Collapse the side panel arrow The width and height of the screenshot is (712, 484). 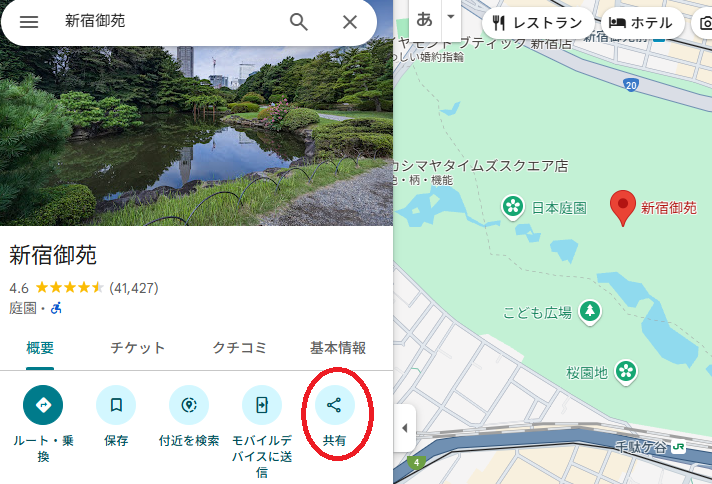(404, 428)
